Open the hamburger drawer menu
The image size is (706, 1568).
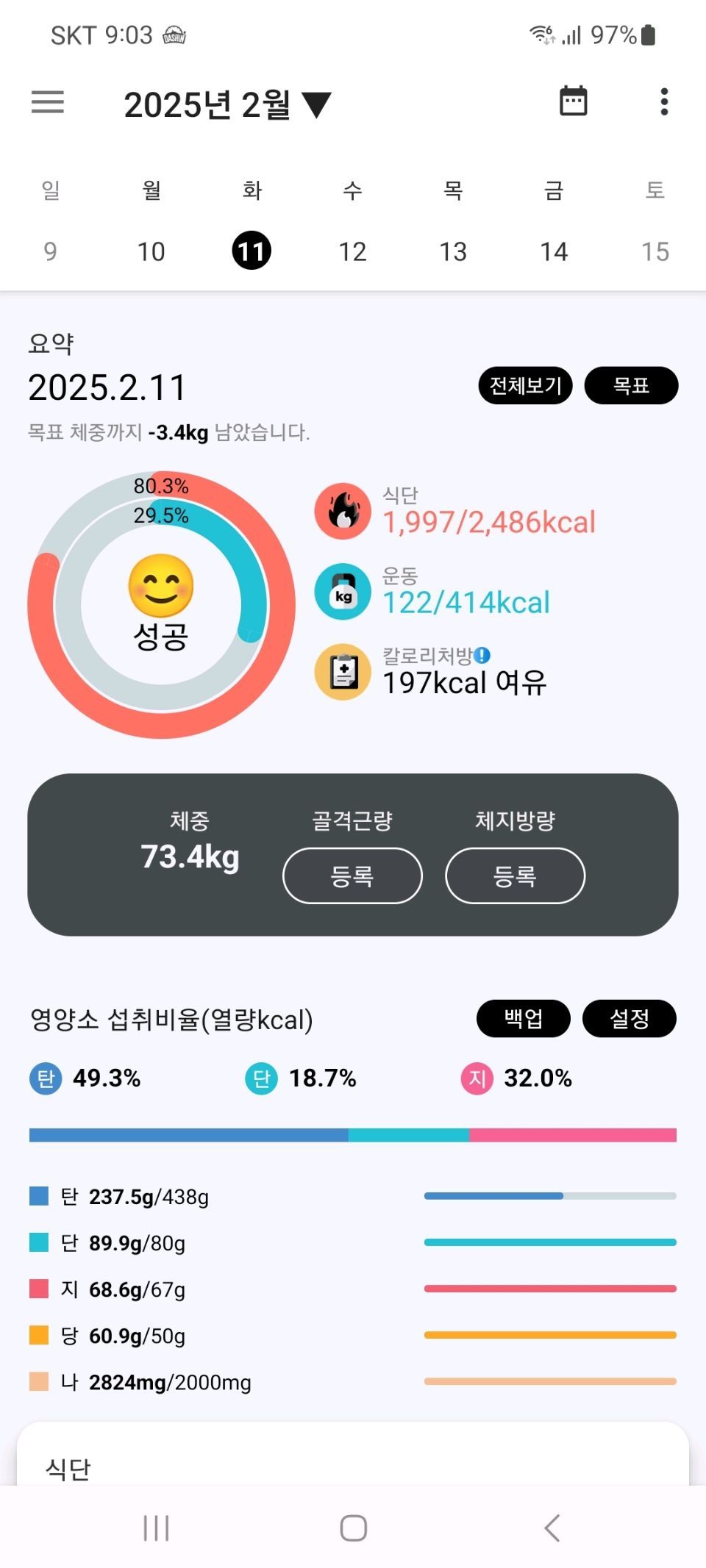coord(48,102)
